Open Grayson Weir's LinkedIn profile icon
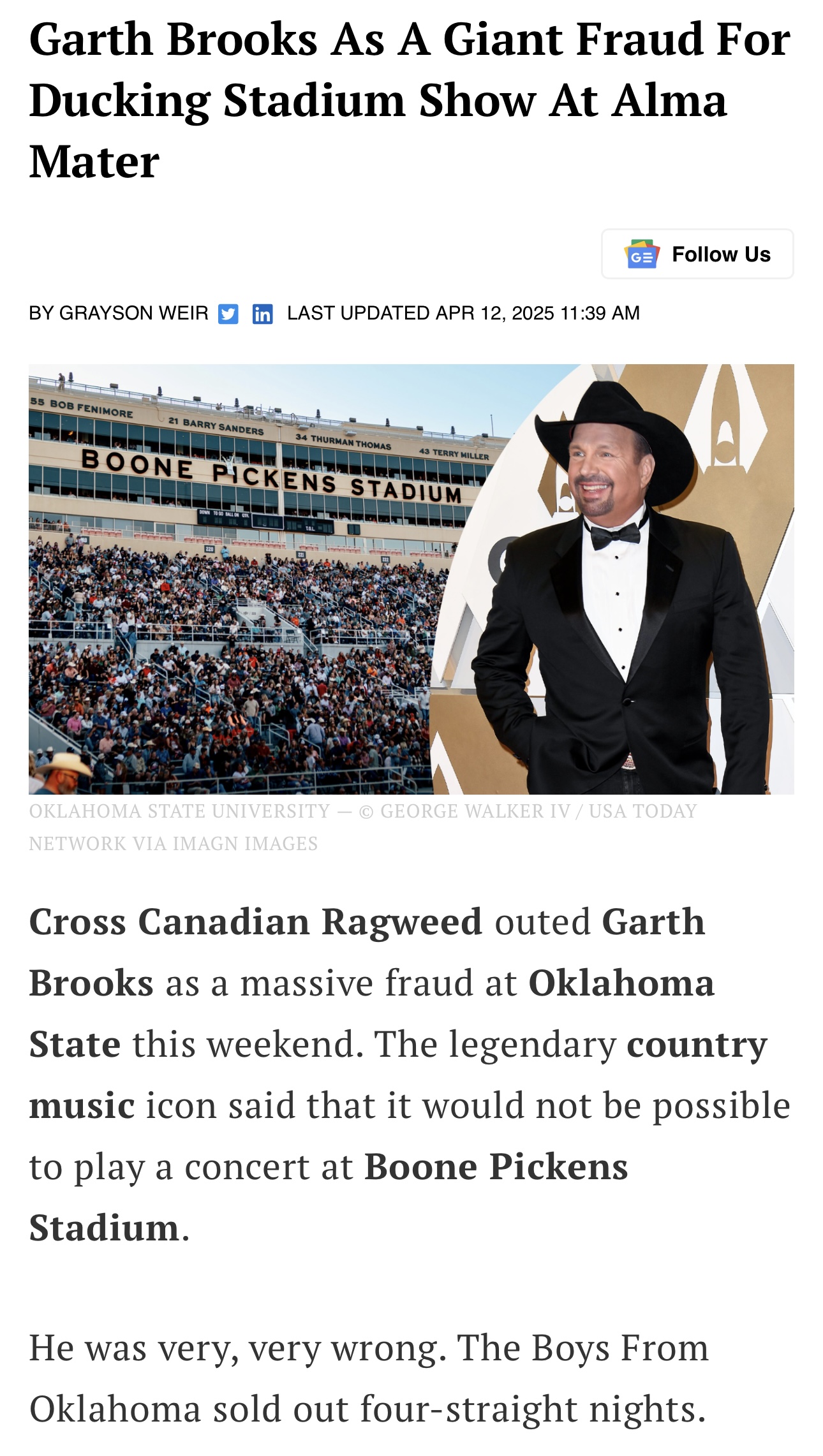The width and height of the screenshot is (823, 1456). (x=263, y=314)
